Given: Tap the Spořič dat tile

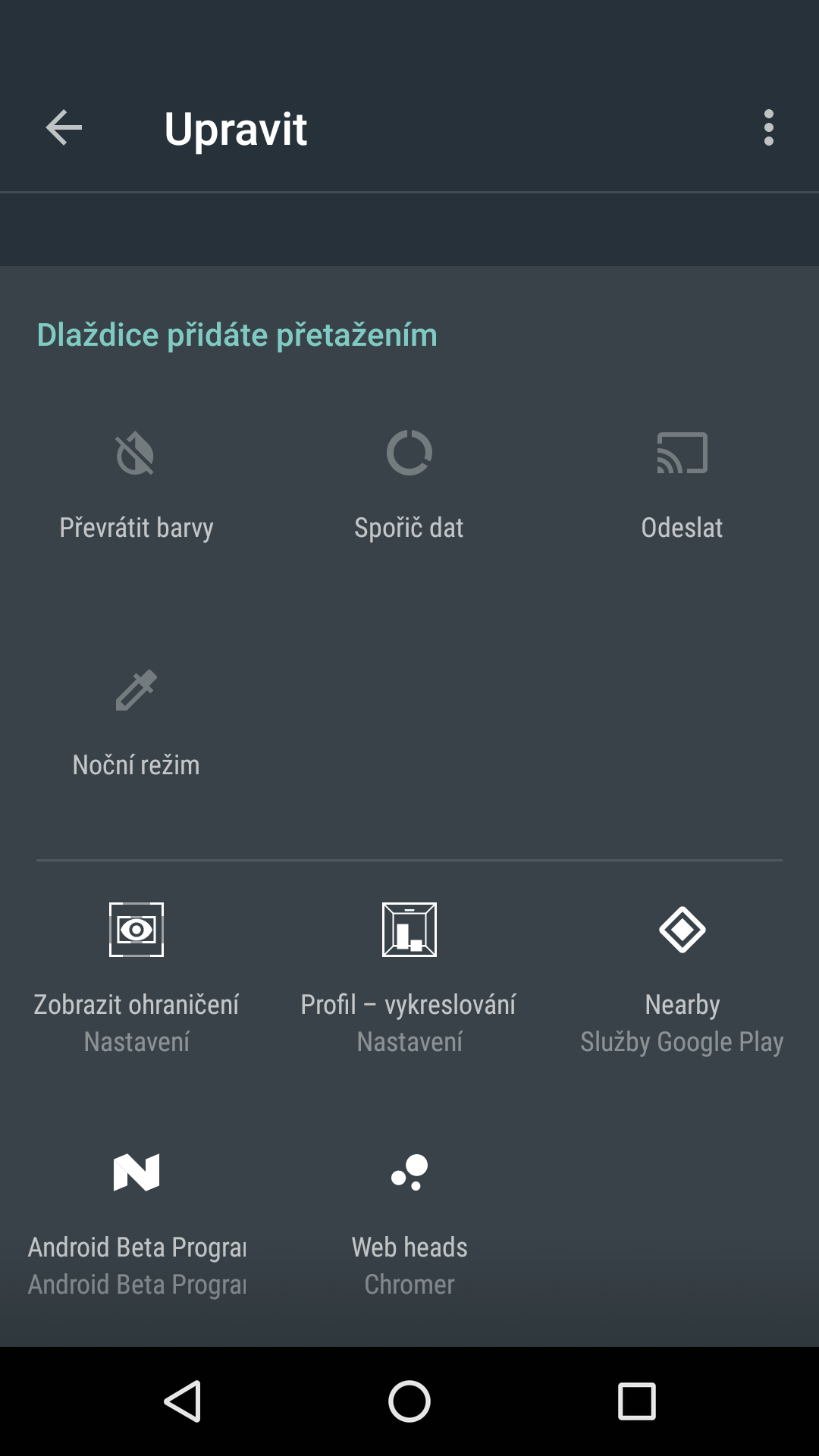Looking at the screenshot, I should 409,485.
